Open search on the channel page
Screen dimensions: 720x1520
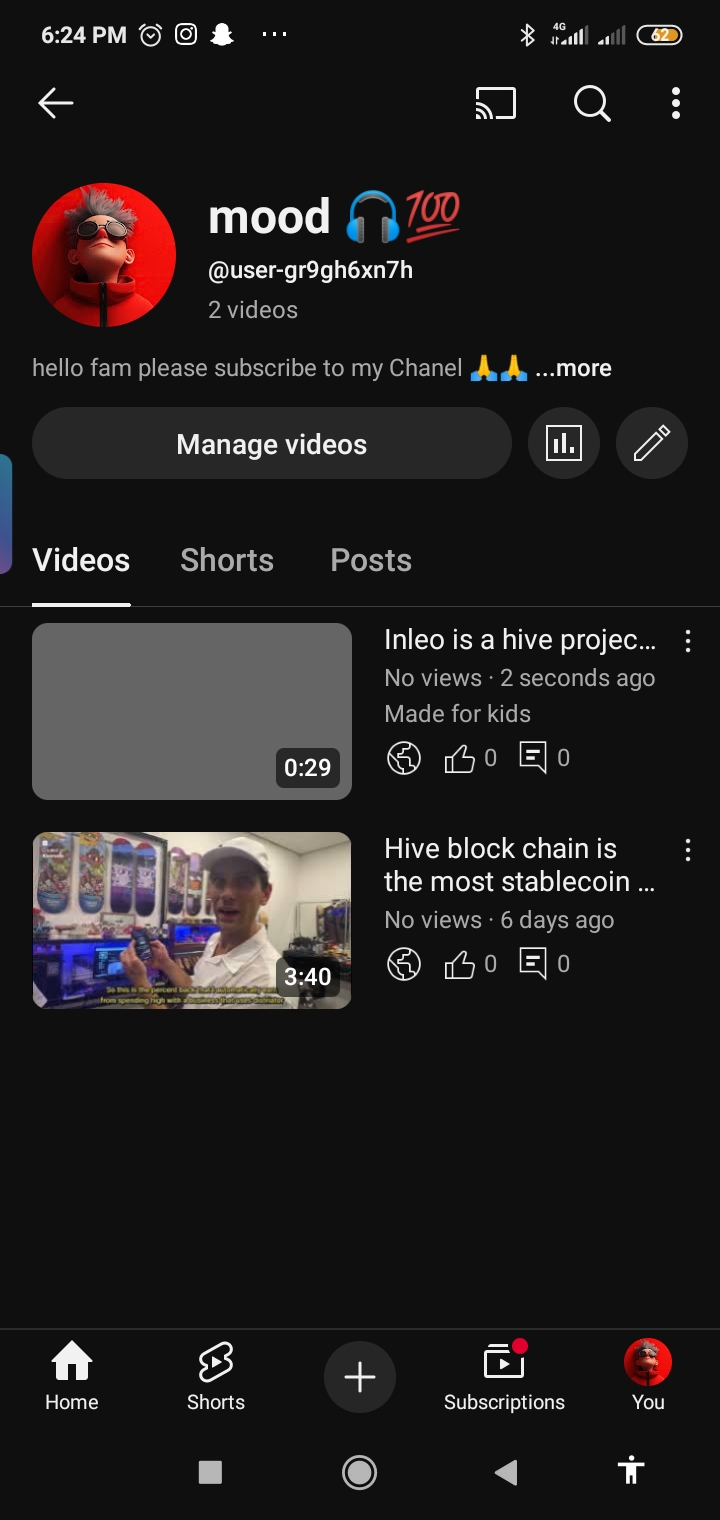[x=591, y=103]
